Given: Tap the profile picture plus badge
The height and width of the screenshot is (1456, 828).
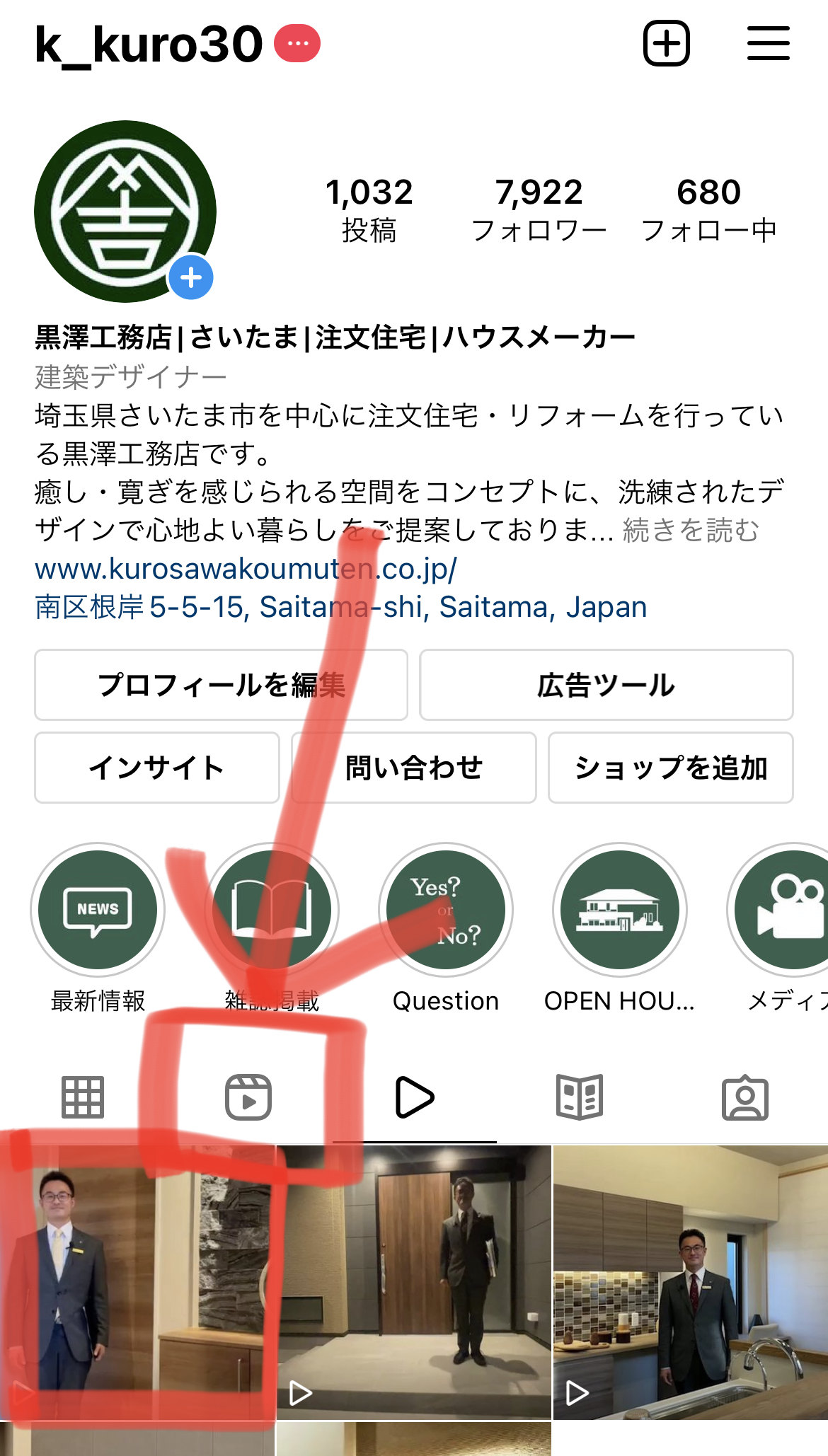Looking at the screenshot, I should (x=191, y=277).
